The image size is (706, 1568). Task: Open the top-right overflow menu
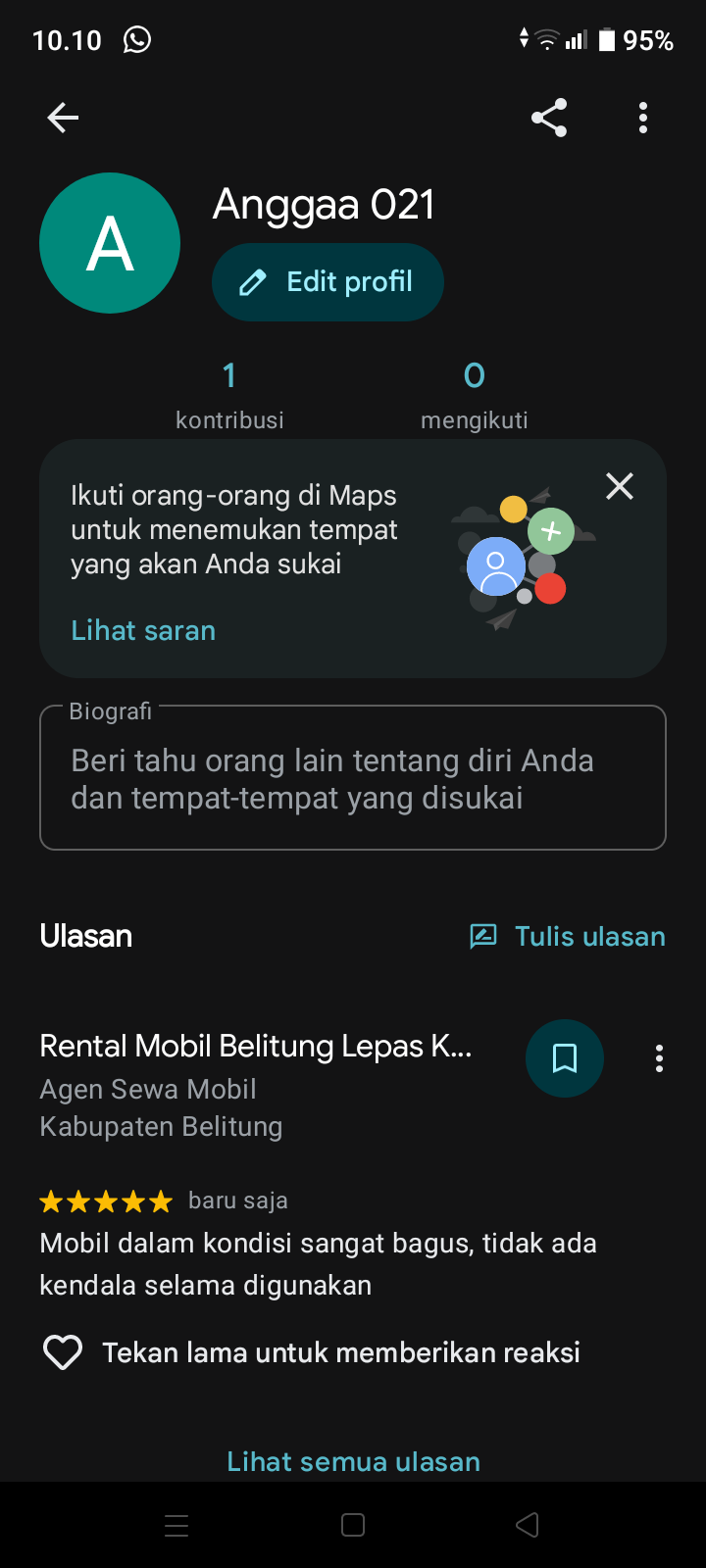tap(643, 118)
